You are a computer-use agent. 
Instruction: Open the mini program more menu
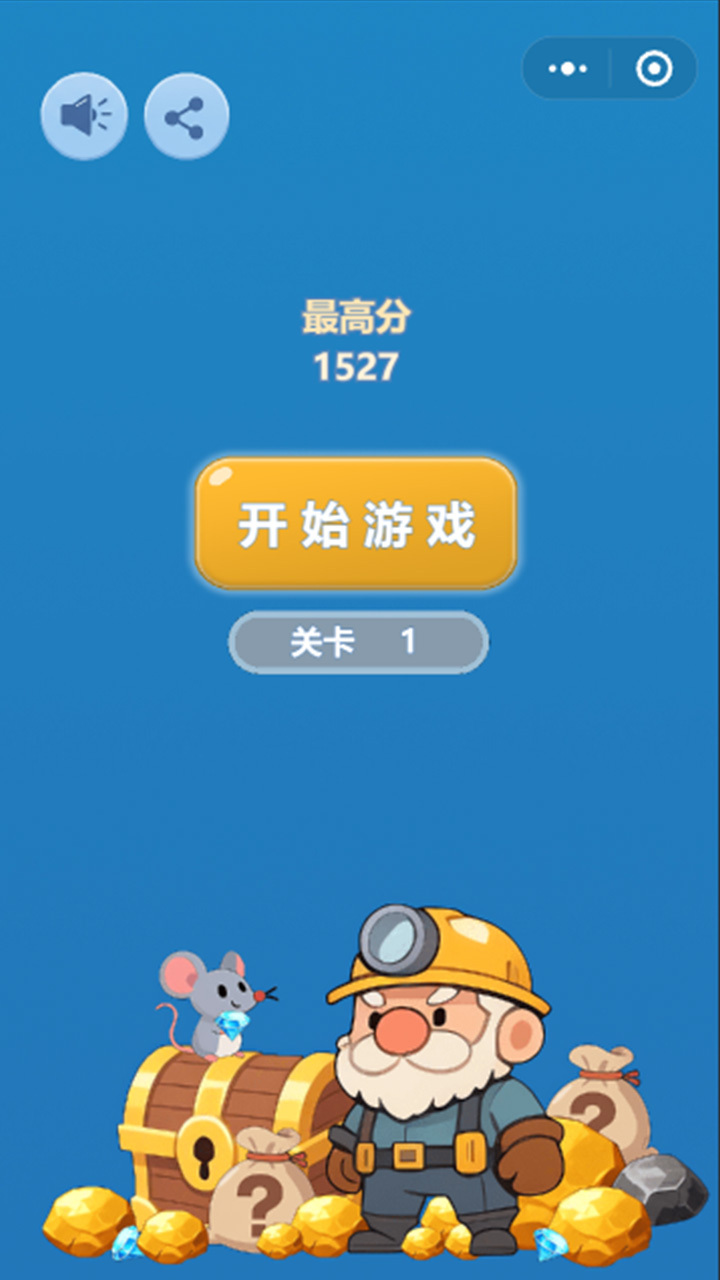click(568, 69)
